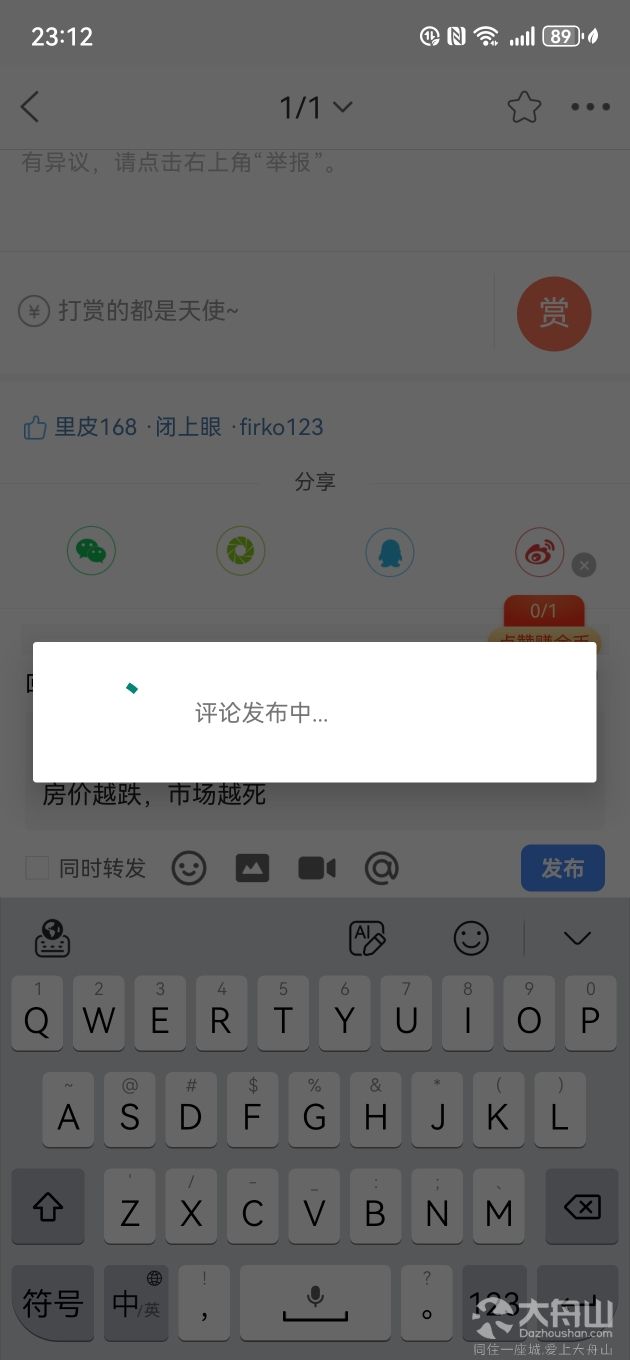Favorite this post with the star icon
Viewport: 630px width, 1360px height.
[x=524, y=107]
